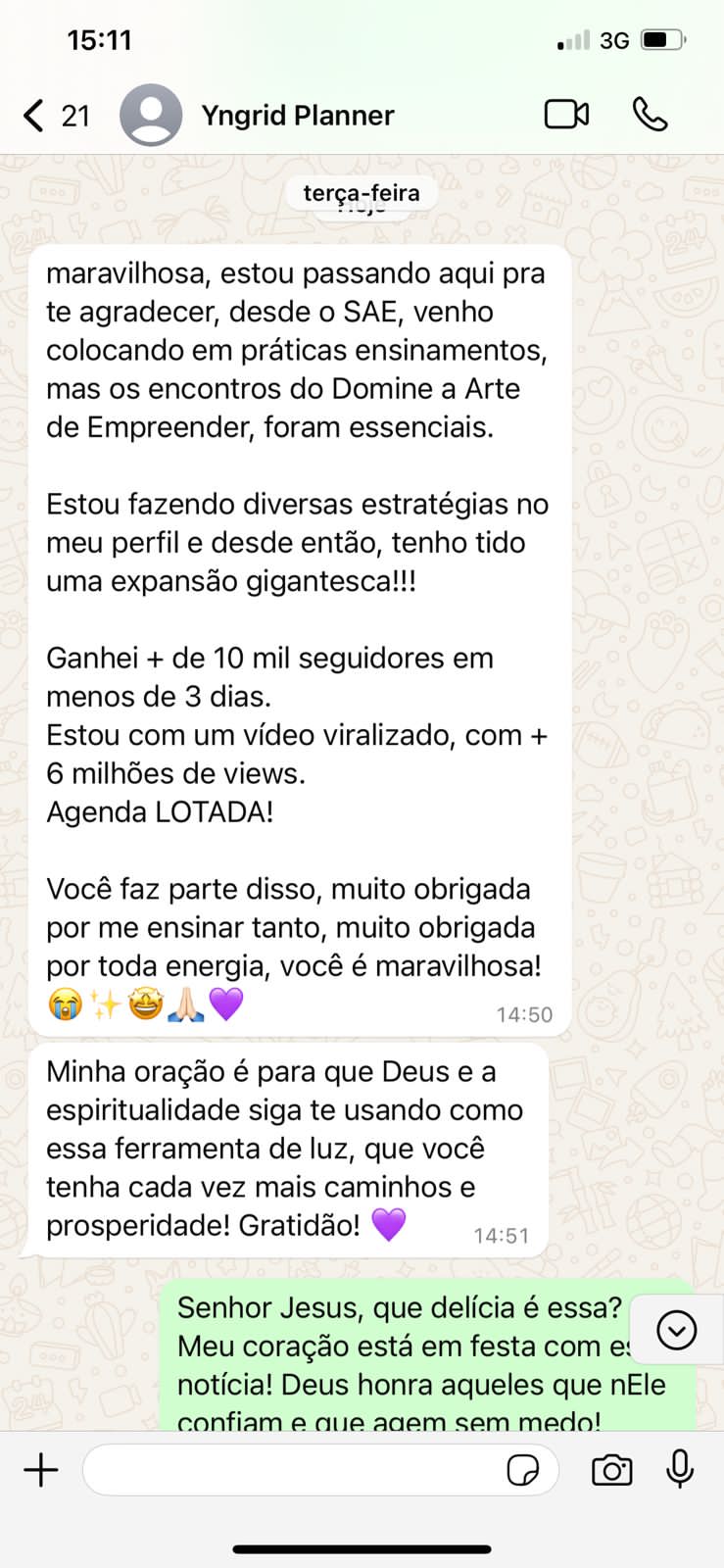
Task: Tap the microphone to record voice message
Action: (680, 1470)
